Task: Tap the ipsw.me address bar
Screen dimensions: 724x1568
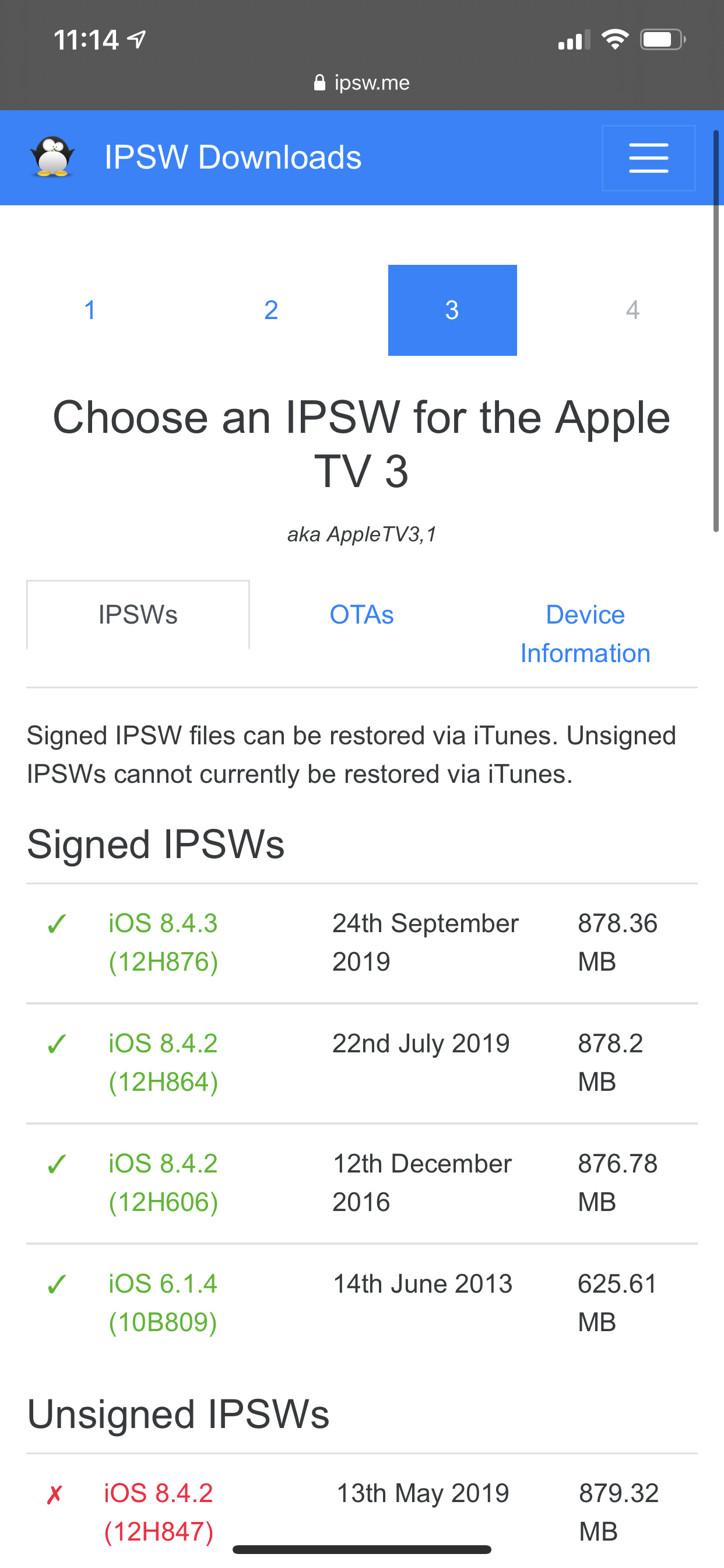Action: [362, 83]
